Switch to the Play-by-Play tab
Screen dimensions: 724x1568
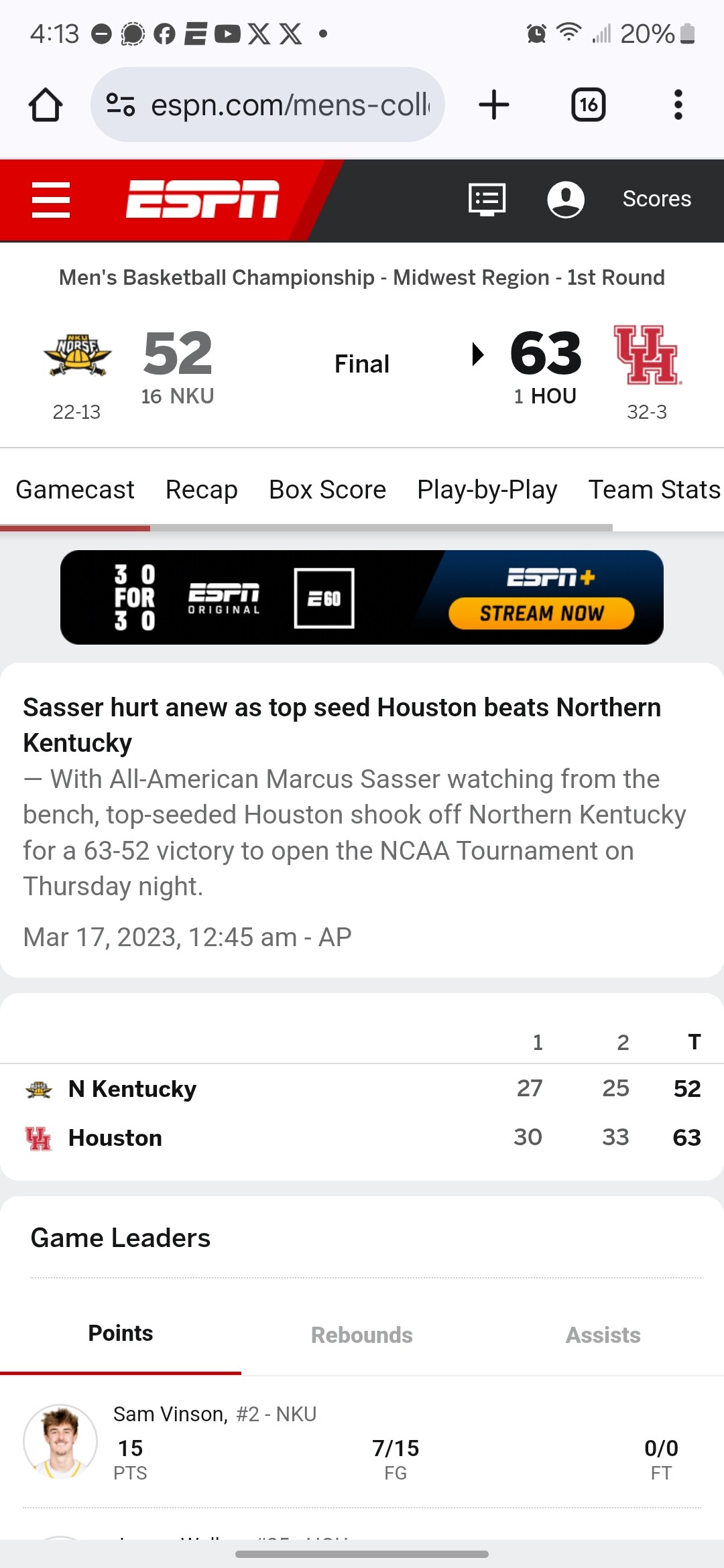tap(487, 490)
